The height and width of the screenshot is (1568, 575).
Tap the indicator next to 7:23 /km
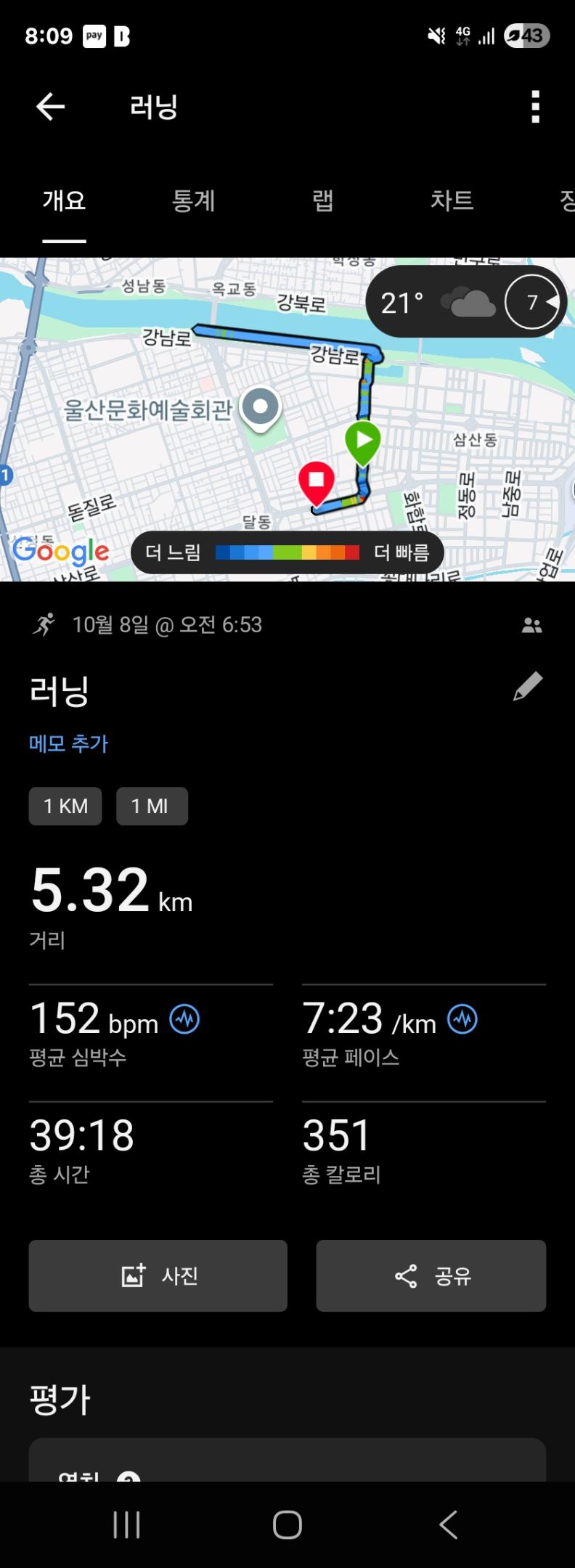462,1019
